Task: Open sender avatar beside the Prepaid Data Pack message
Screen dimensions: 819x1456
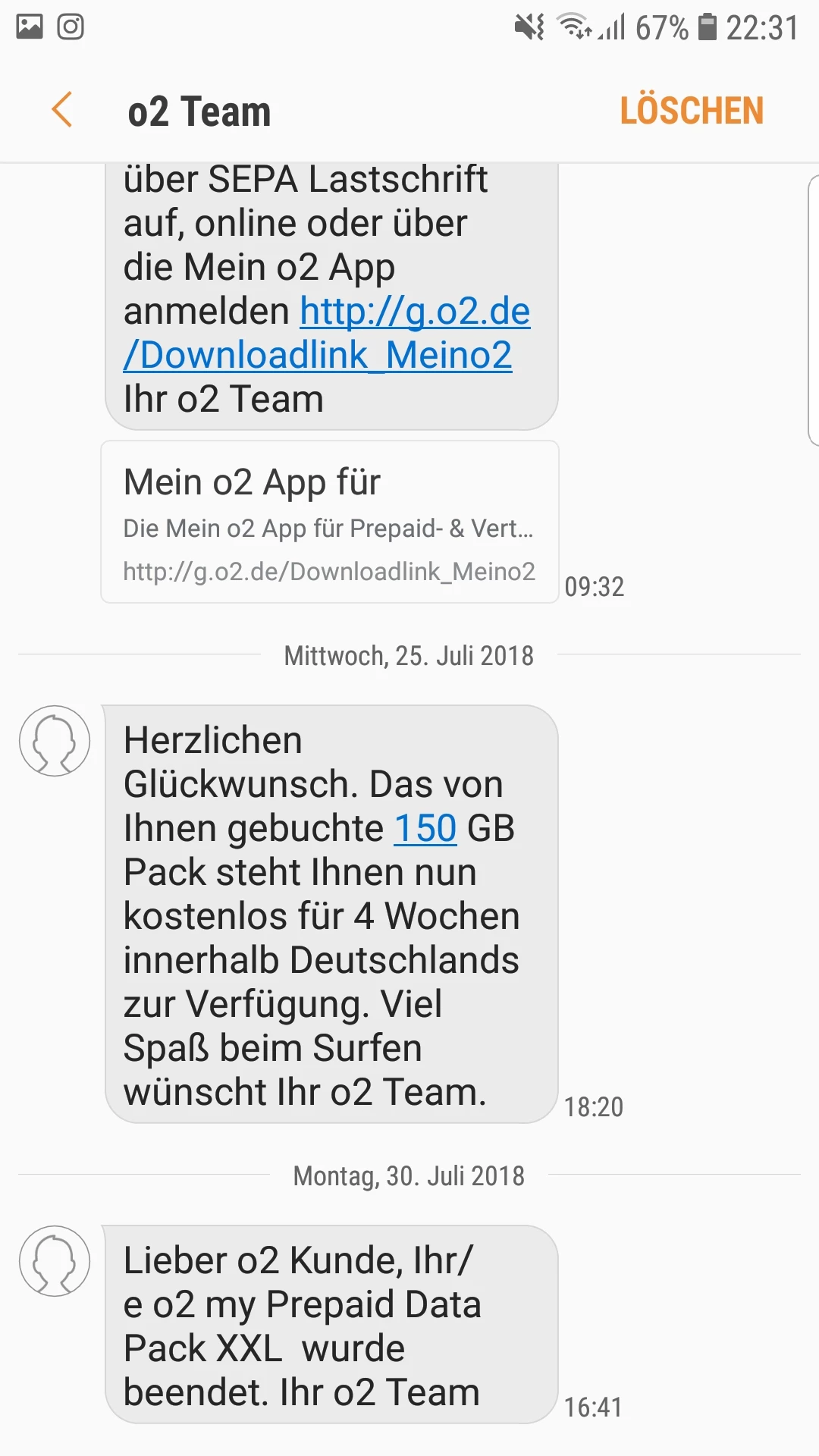Action: click(x=55, y=1261)
